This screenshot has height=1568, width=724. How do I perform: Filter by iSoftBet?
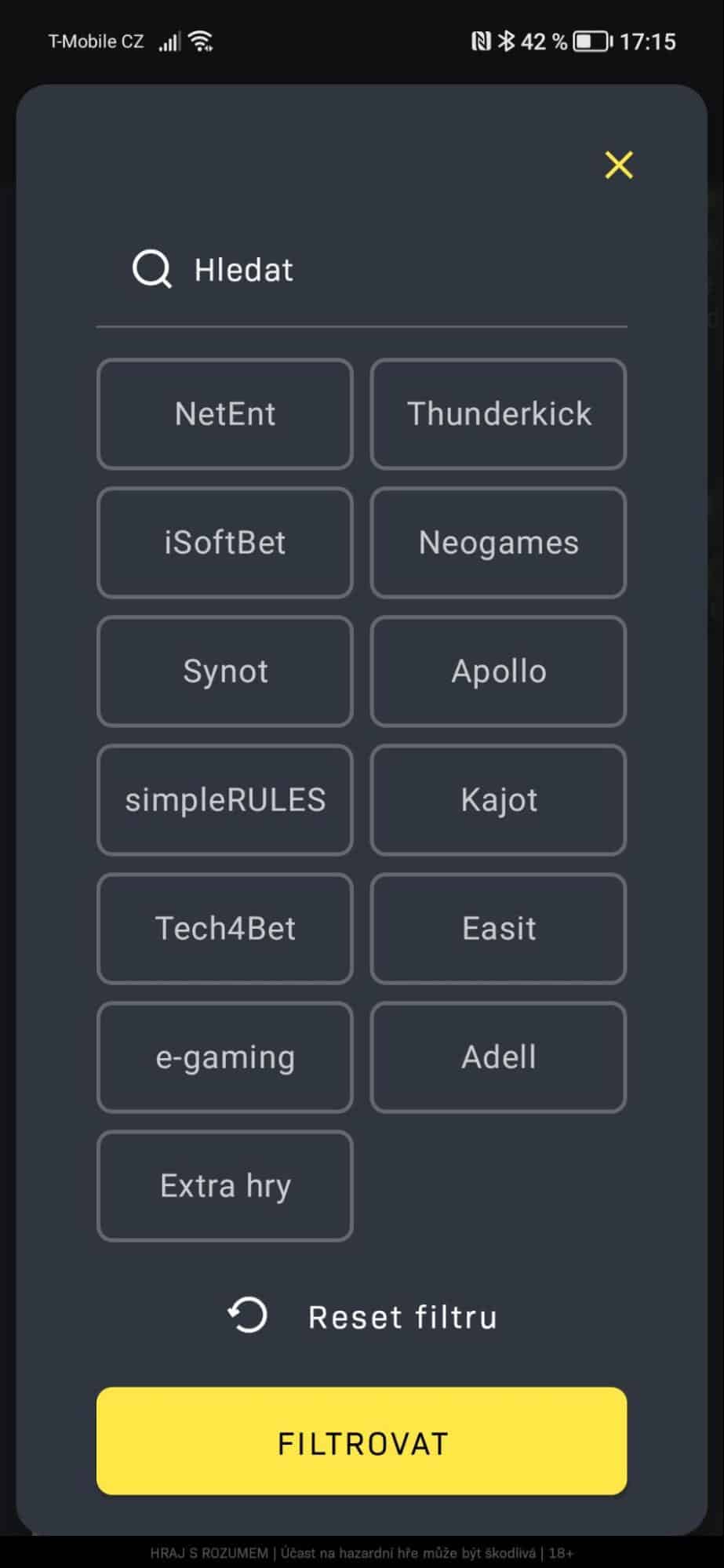tap(225, 543)
